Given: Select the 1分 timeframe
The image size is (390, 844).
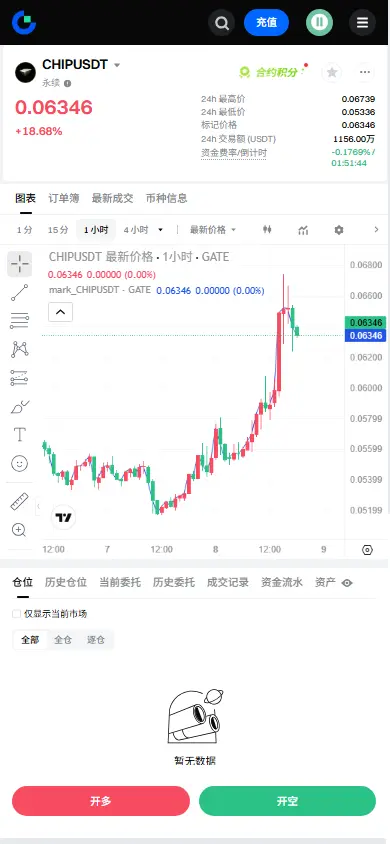Looking at the screenshot, I should pos(24,230).
